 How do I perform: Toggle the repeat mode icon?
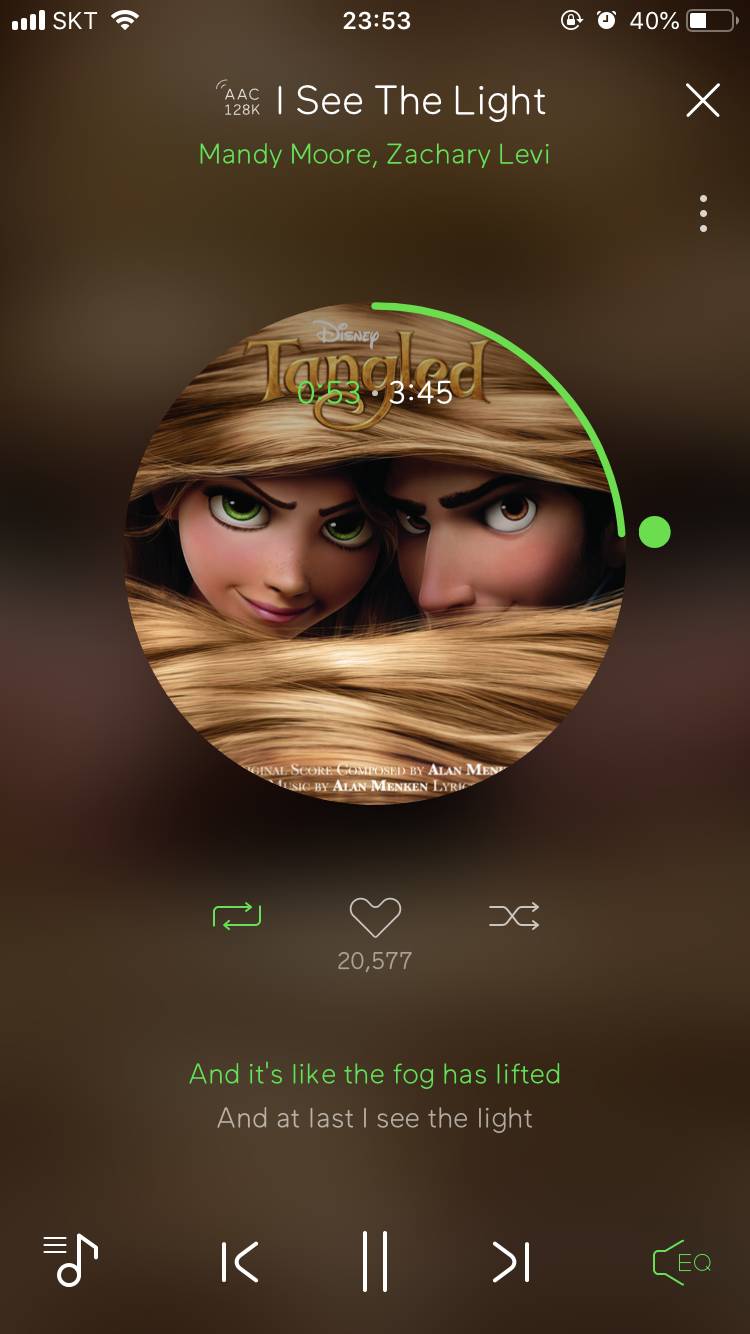pyautogui.click(x=237, y=915)
